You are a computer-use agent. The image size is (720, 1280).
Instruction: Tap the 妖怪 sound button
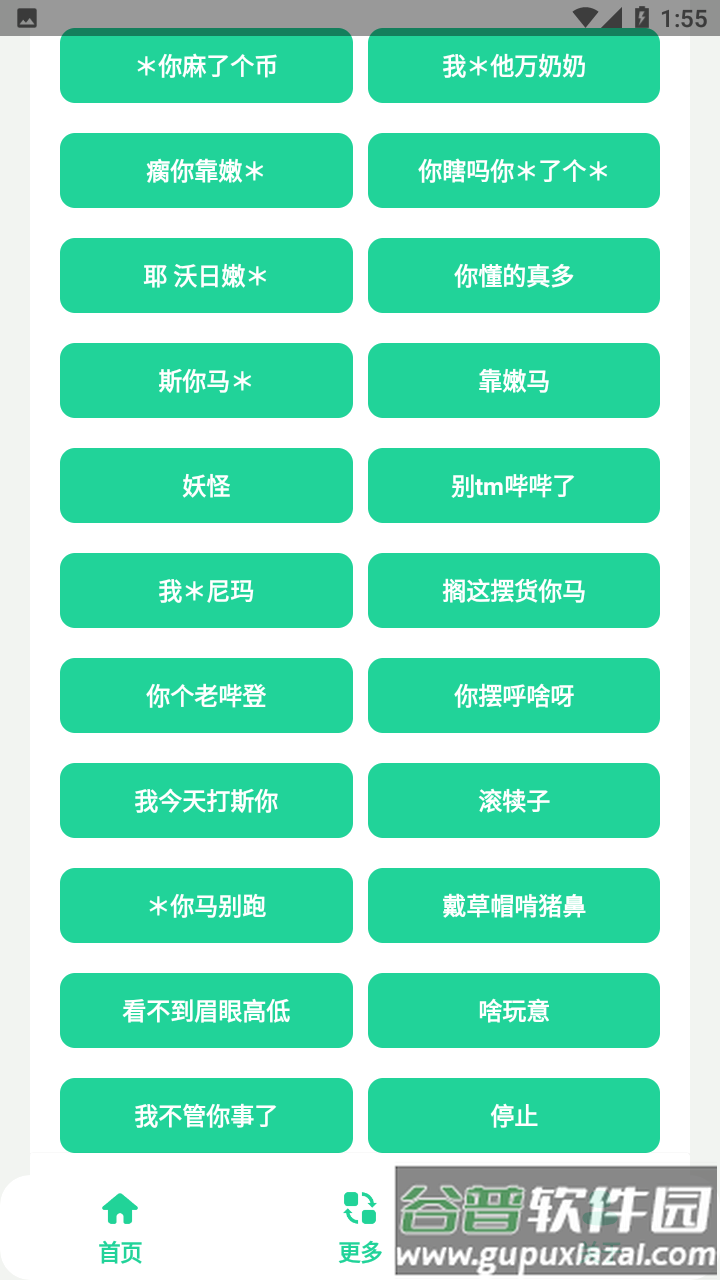point(206,485)
